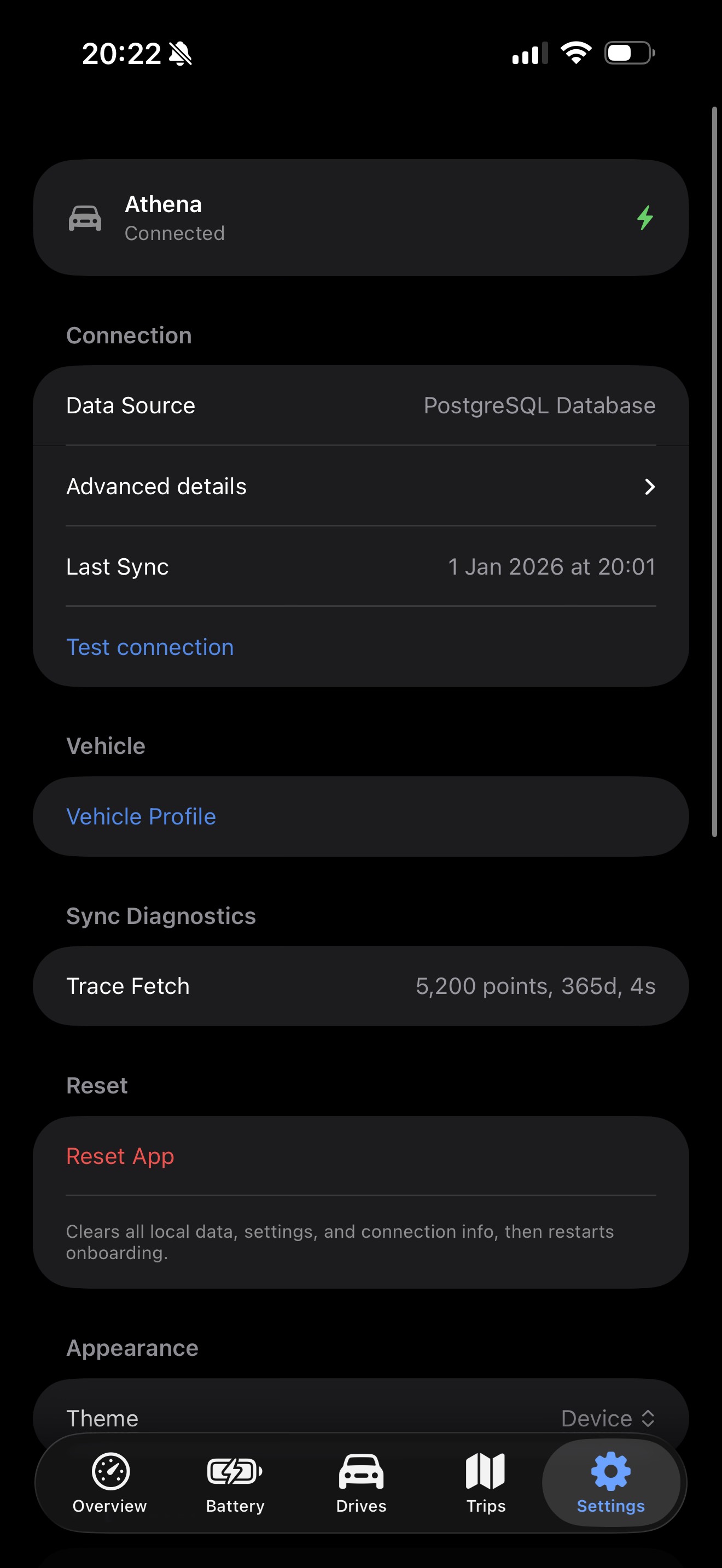Open Vehicle Profile
This screenshot has width=722, height=1568.
(x=141, y=816)
